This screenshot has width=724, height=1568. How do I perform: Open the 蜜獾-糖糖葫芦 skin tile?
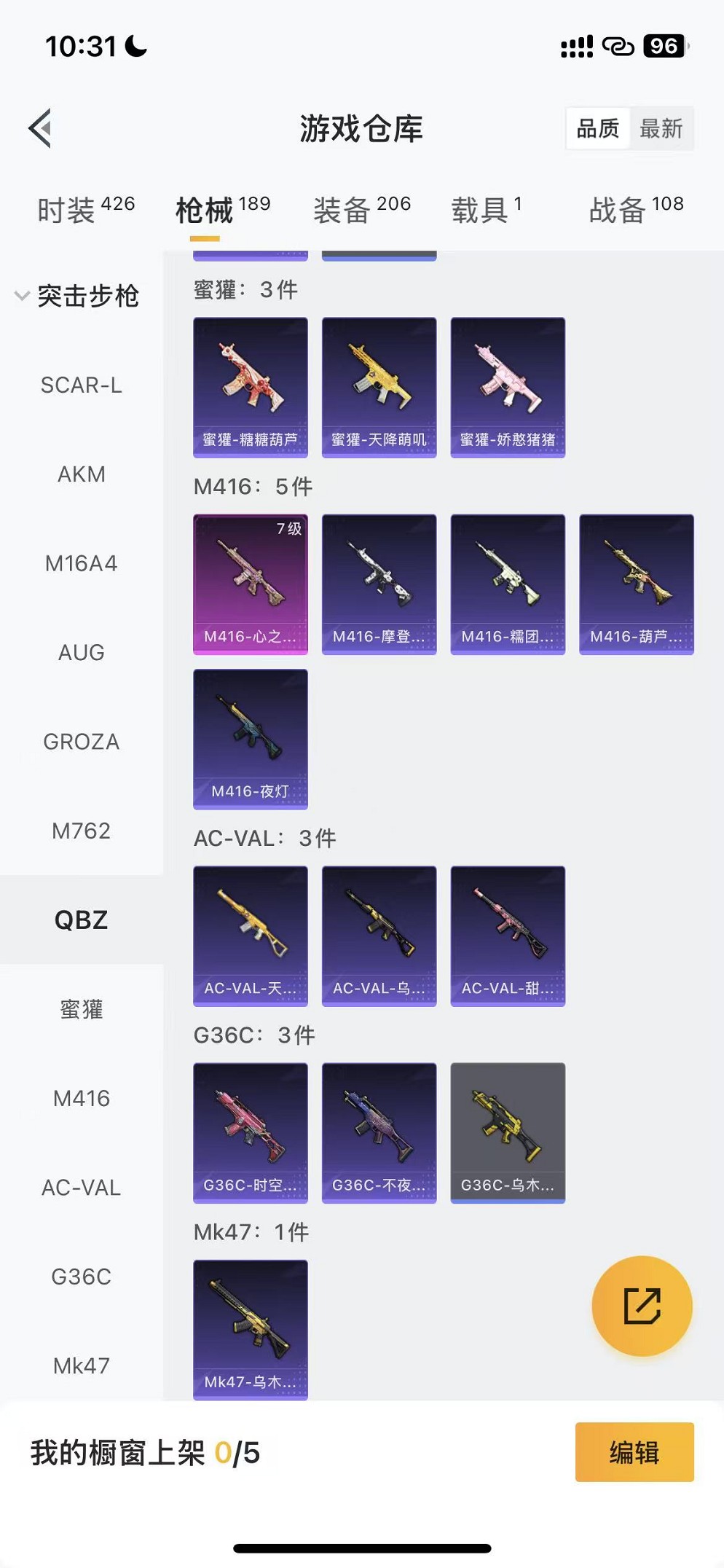point(250,387)
